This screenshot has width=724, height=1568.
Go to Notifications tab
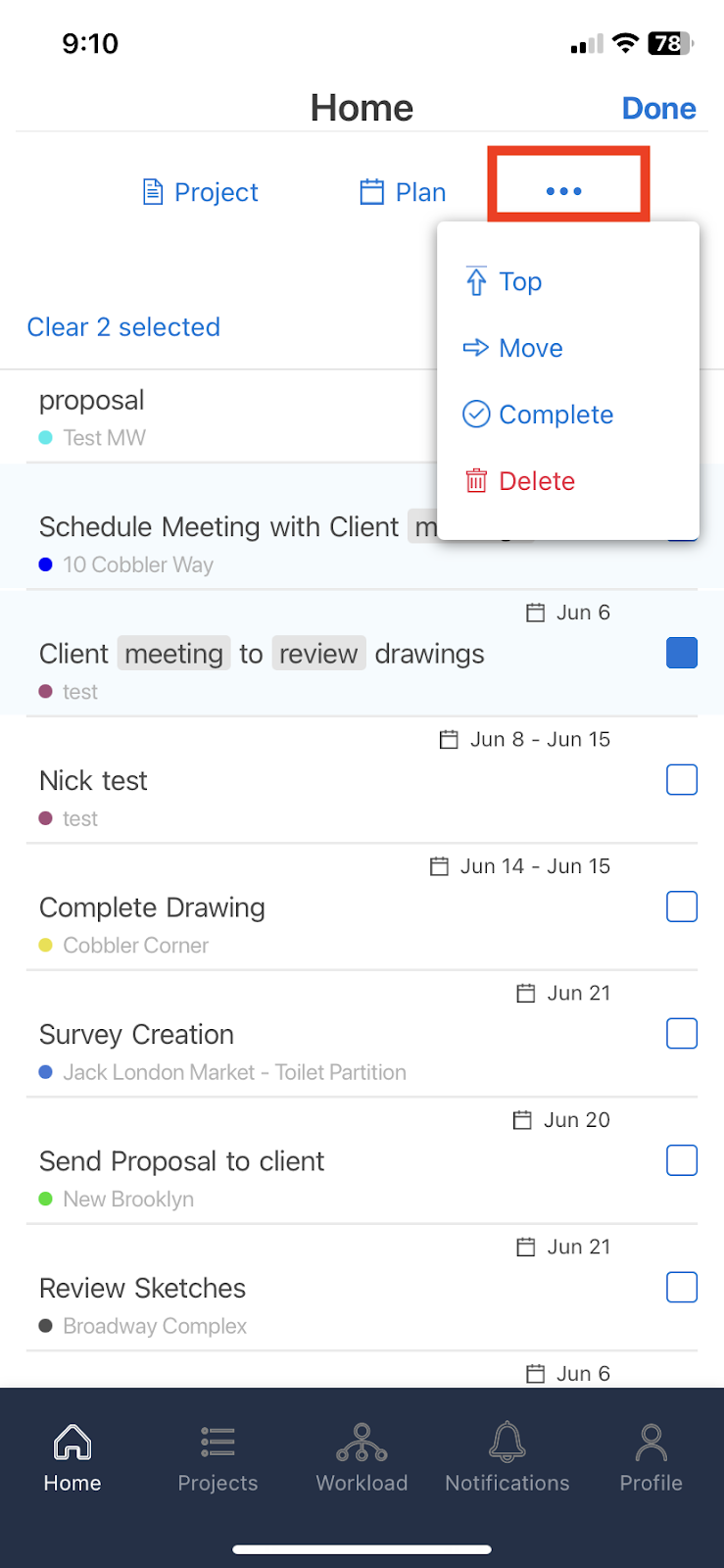(507, 1458)
